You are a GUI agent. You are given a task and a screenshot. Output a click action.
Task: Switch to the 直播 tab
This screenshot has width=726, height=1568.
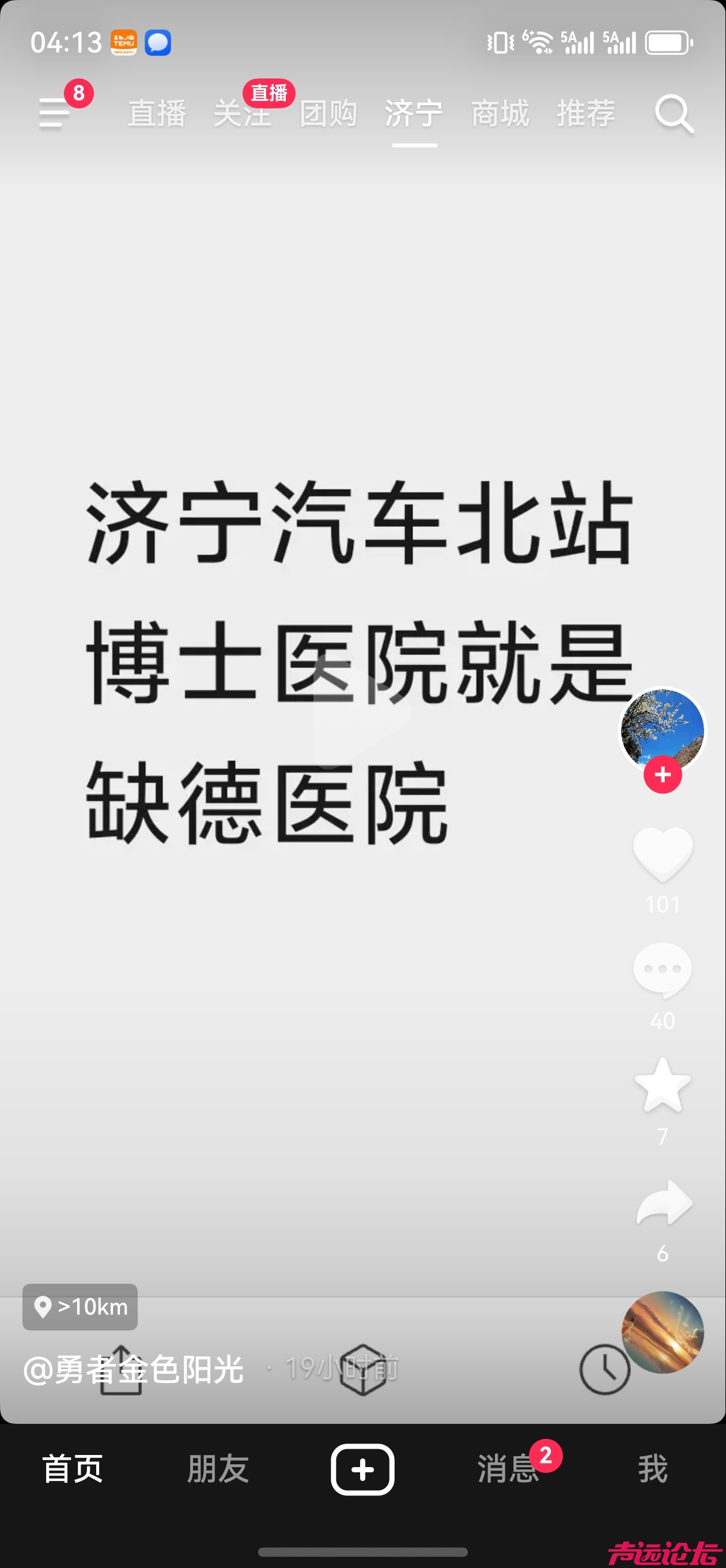[x=157, y=114]
